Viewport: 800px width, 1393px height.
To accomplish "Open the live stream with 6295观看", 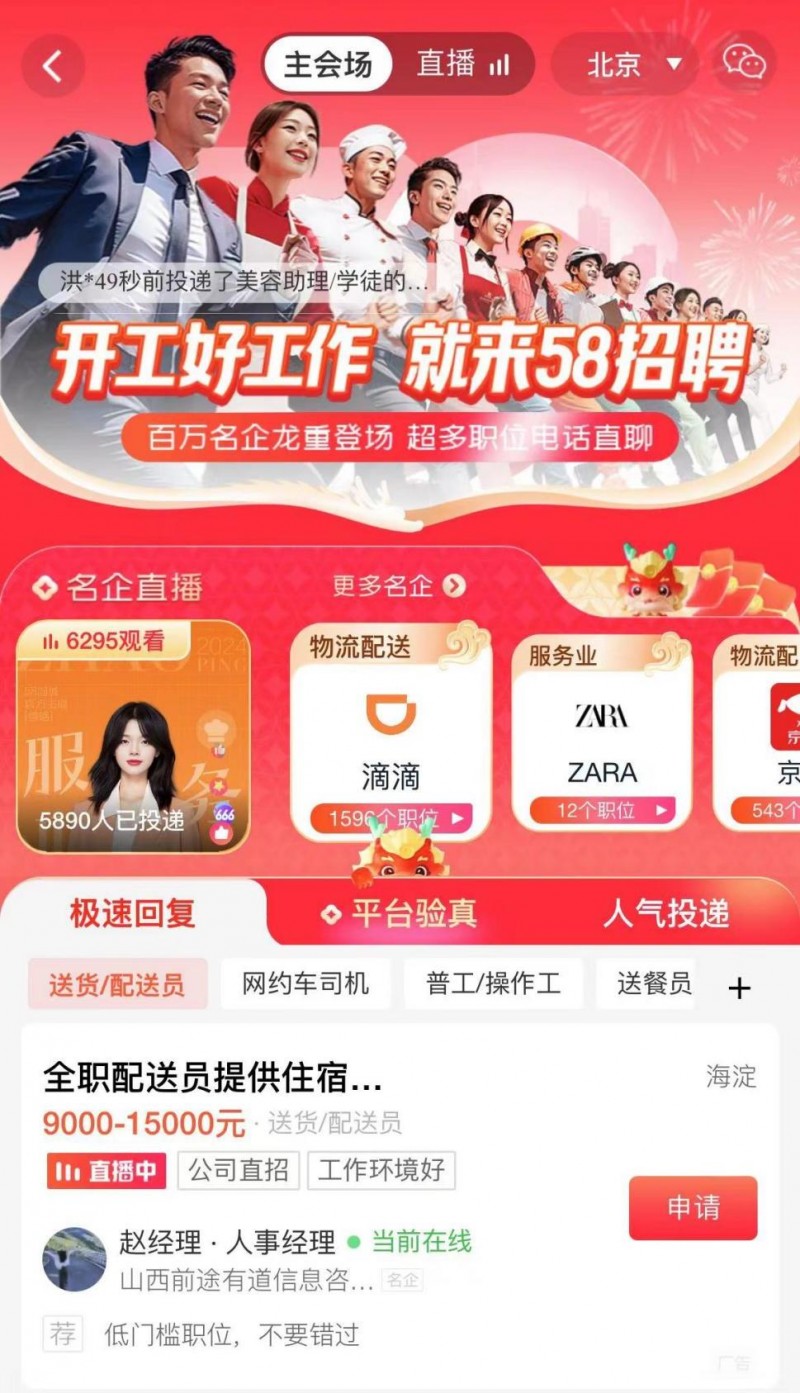I will pyautogui.click(x=133, y=736).
